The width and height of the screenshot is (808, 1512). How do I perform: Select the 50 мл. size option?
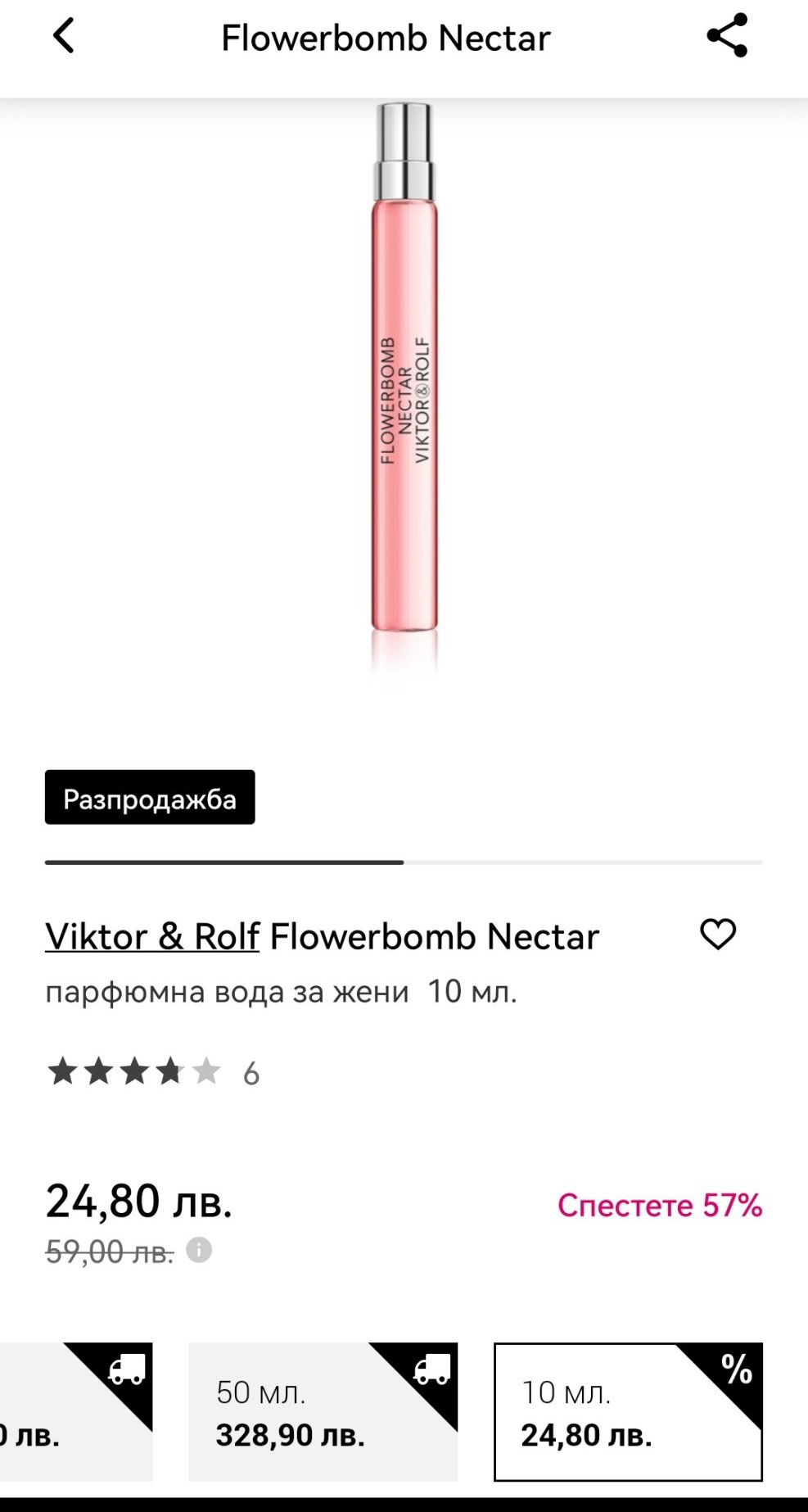(323, 1411)
